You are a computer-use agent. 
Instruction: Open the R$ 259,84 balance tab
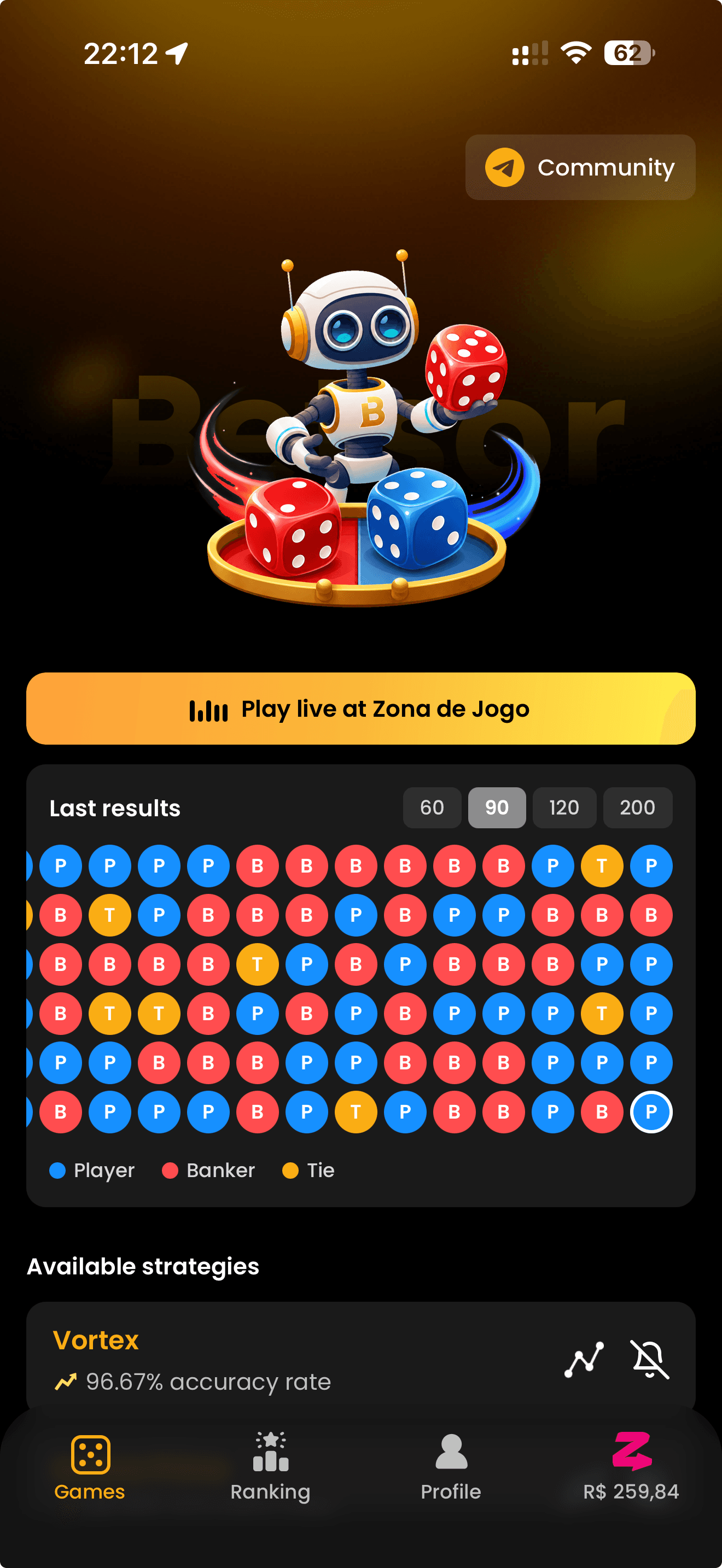[x=631, y=1468]
